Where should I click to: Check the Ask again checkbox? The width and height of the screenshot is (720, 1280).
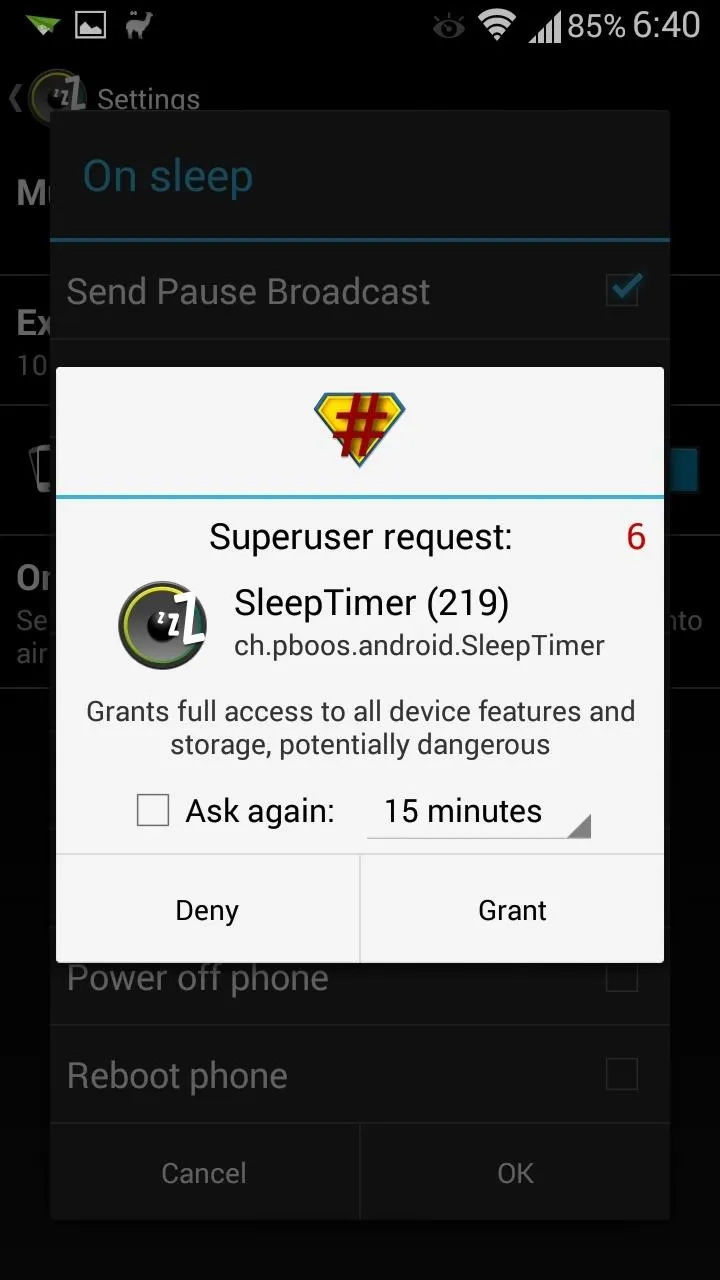153,810
